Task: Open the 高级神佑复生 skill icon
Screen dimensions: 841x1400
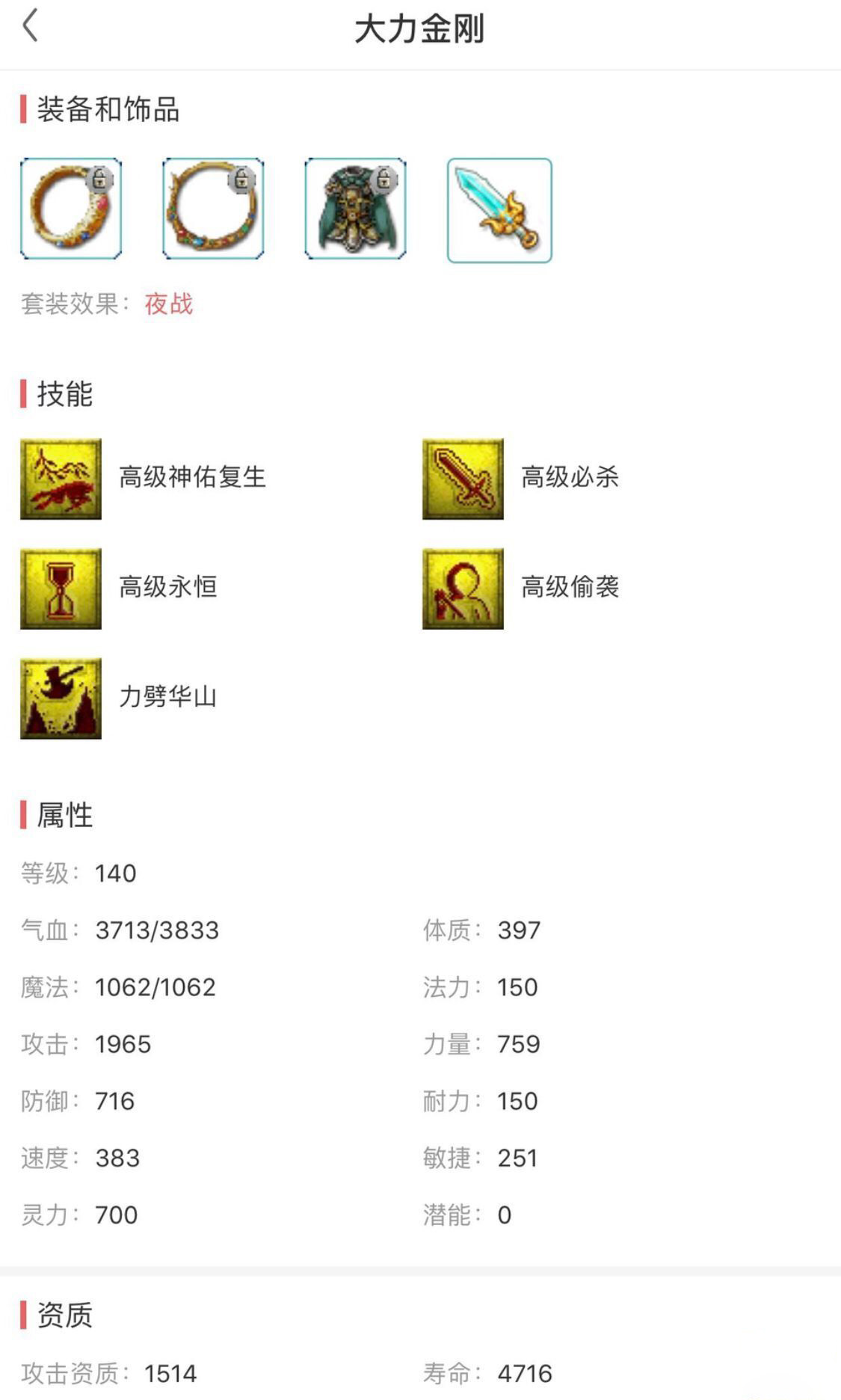Action: 61,479
